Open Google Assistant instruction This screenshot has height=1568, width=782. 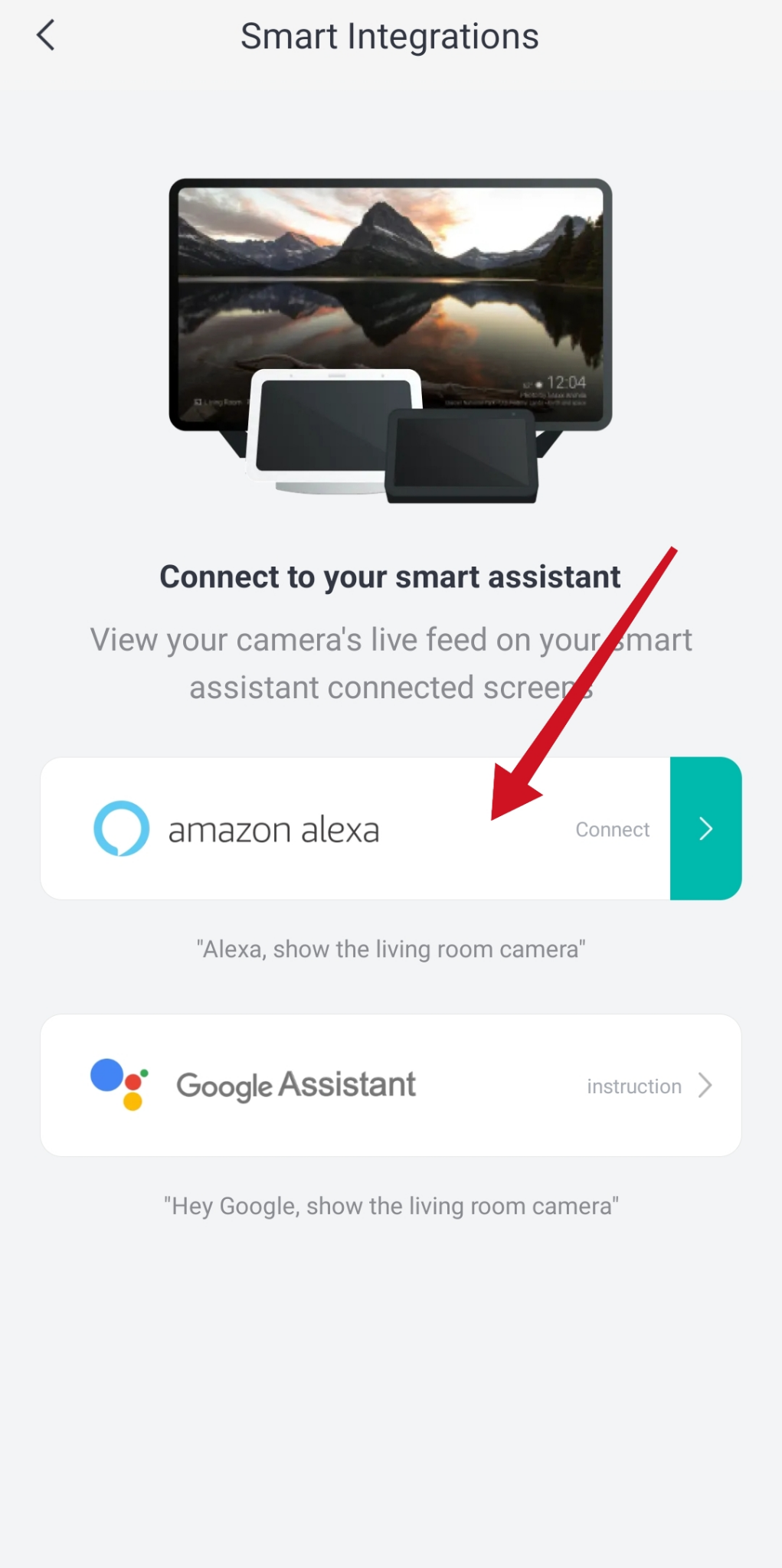[x=648, y=1086]
